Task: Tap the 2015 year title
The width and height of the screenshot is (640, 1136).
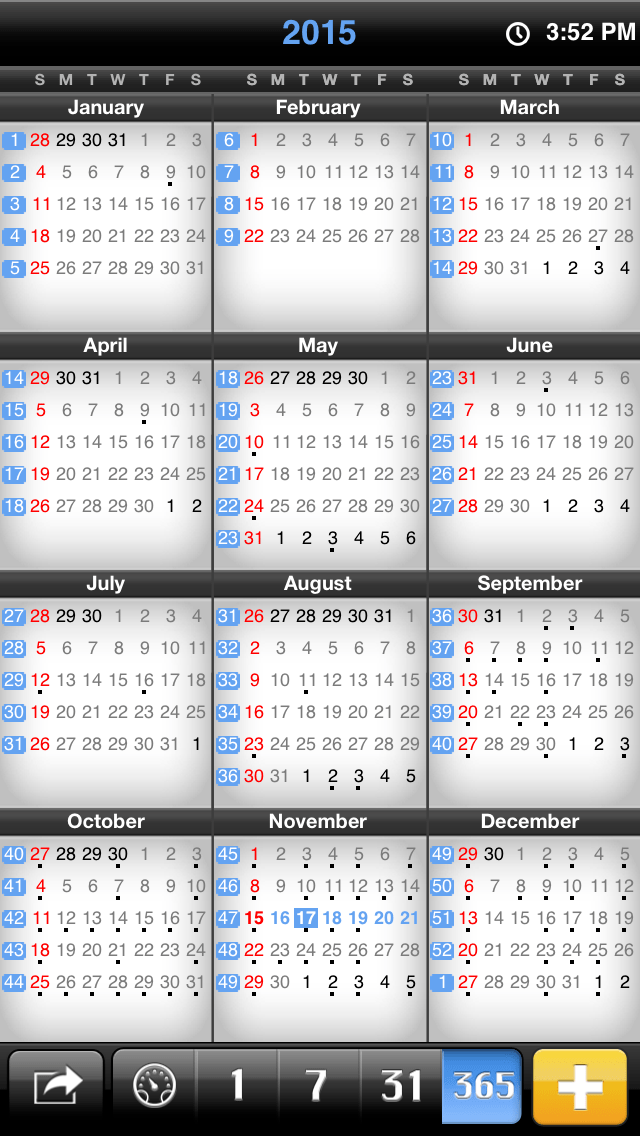Action: (x=319, y=33)
